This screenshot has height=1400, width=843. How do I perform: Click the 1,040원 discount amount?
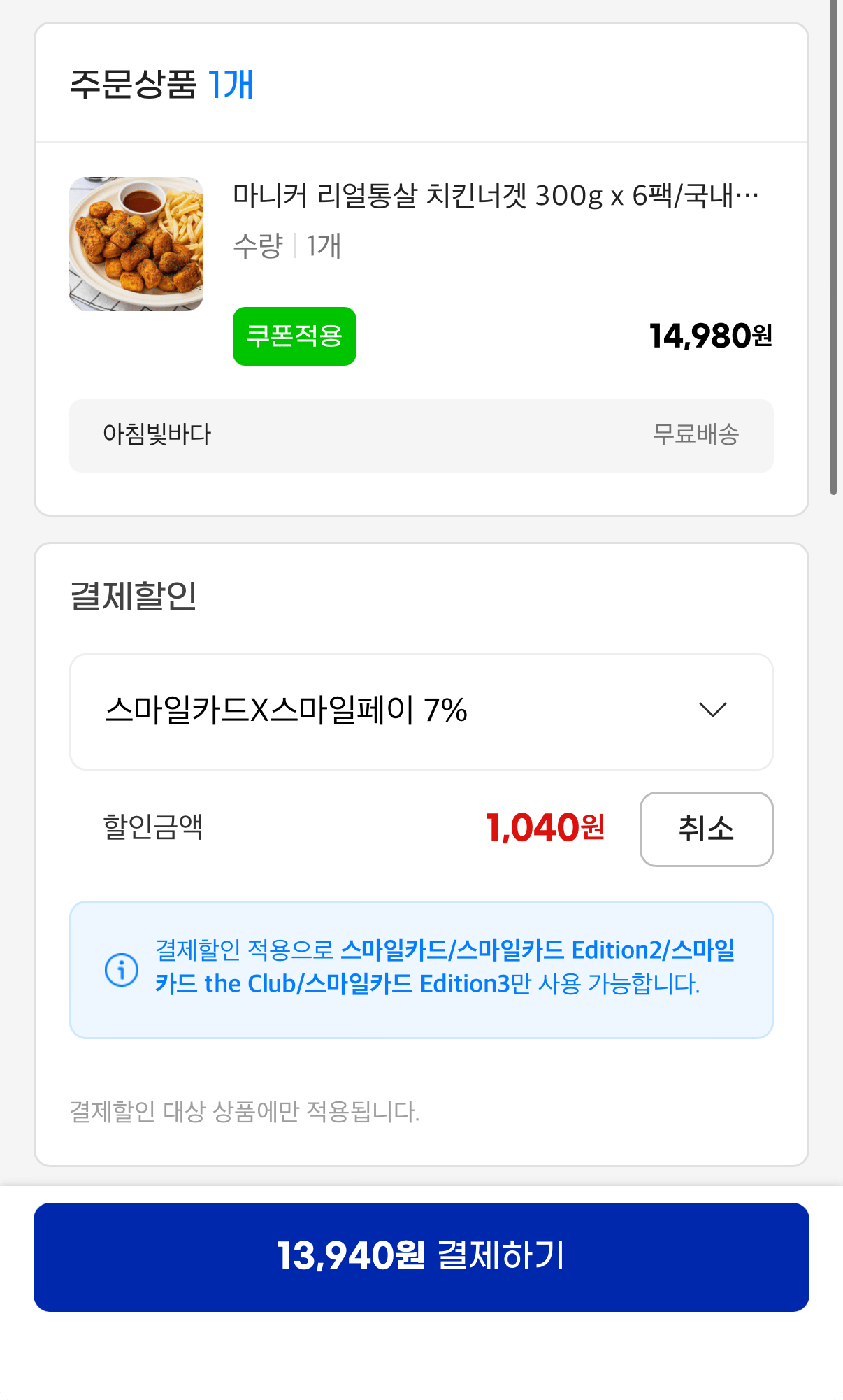click(546, 829)
